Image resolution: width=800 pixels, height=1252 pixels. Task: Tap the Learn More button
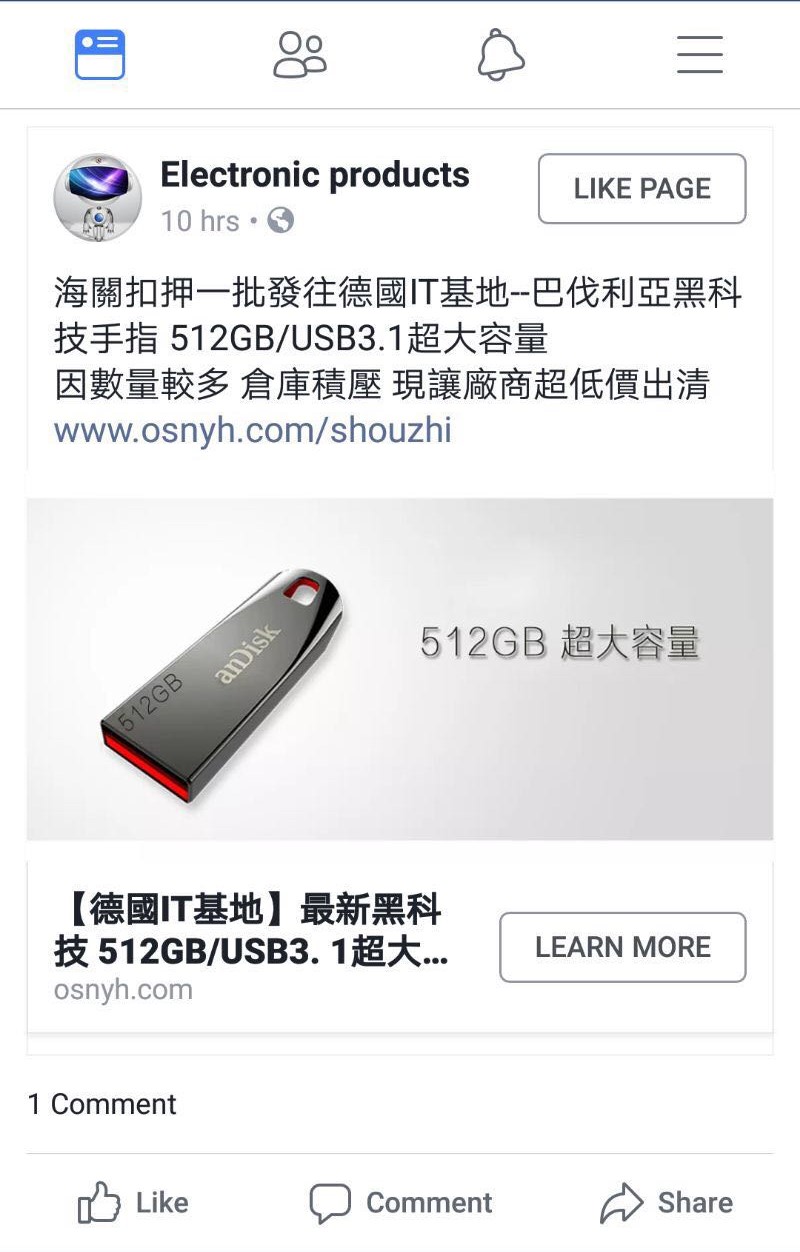[622, 947]
